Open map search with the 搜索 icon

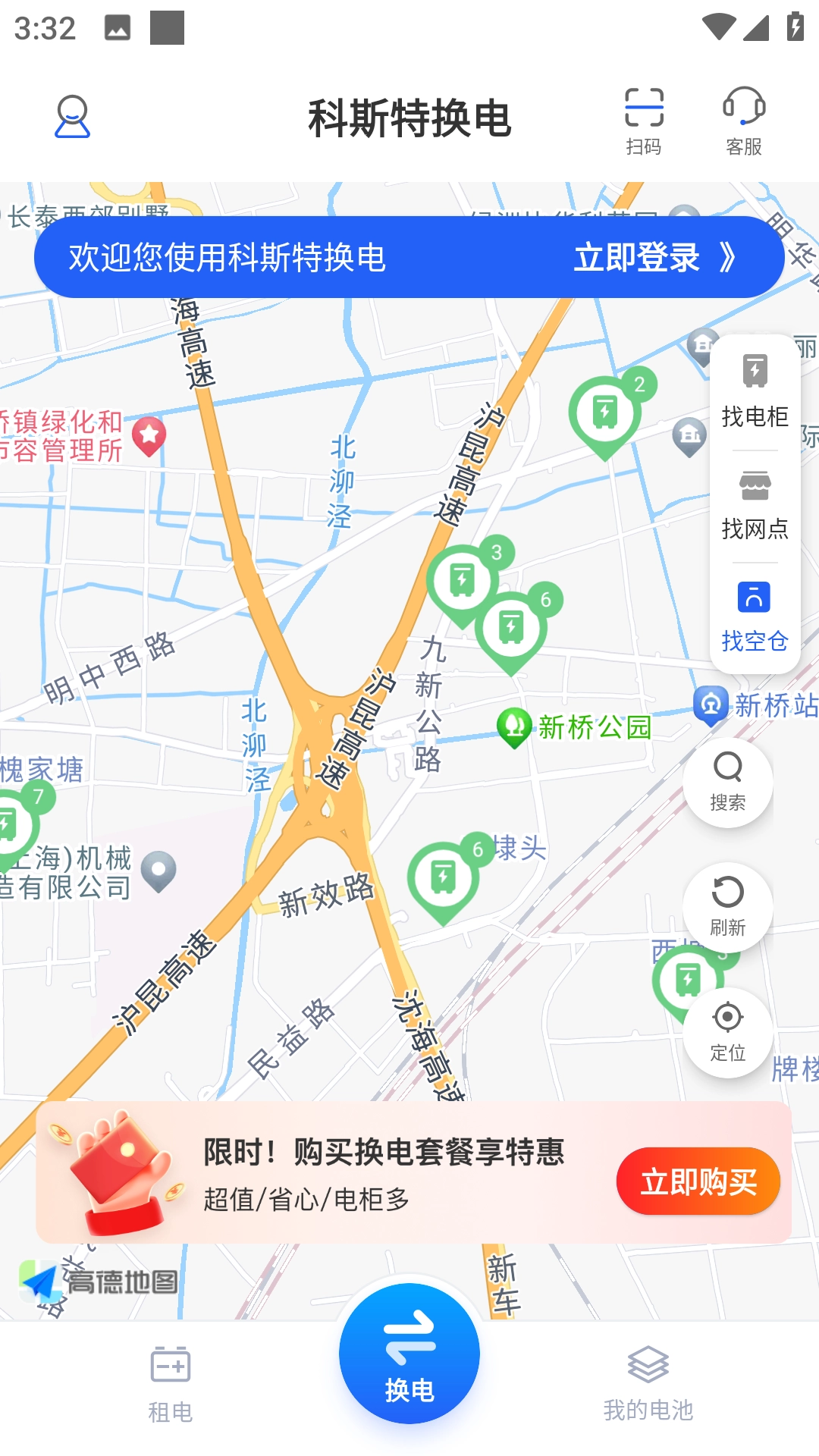point(729,782)
